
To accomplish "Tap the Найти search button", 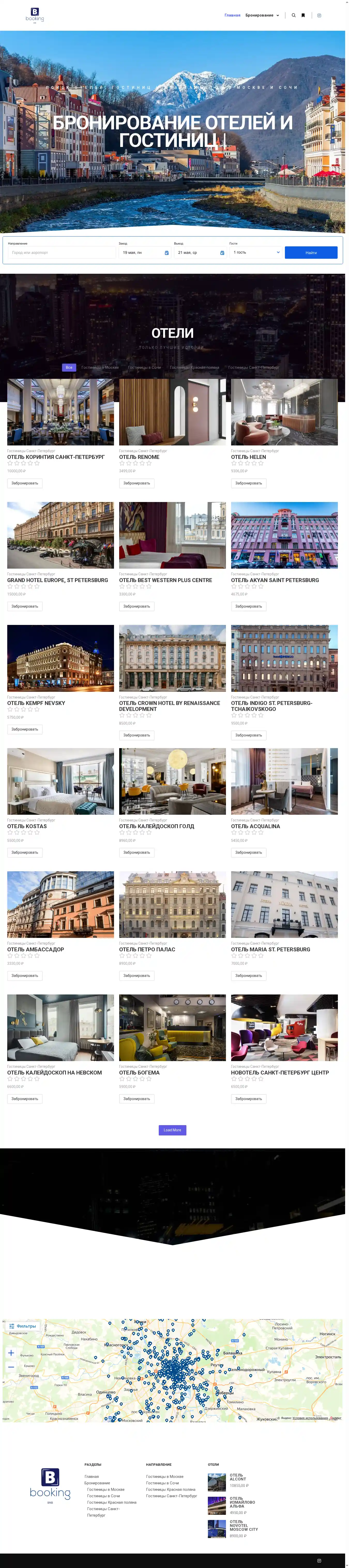I will [311, 253].
